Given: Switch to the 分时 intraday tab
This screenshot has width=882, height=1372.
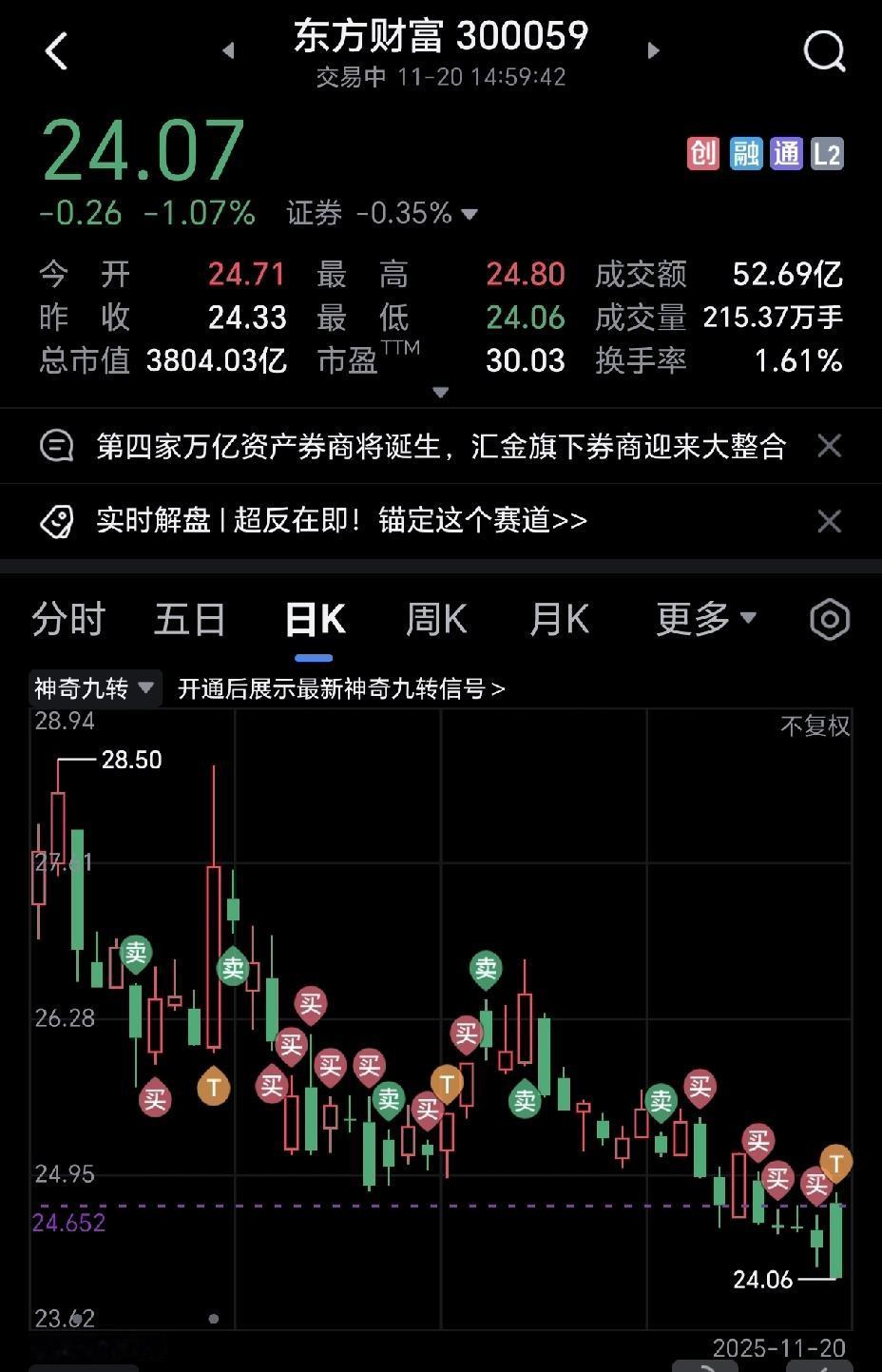Looking at the screenshot, I should tap(67, 619).
